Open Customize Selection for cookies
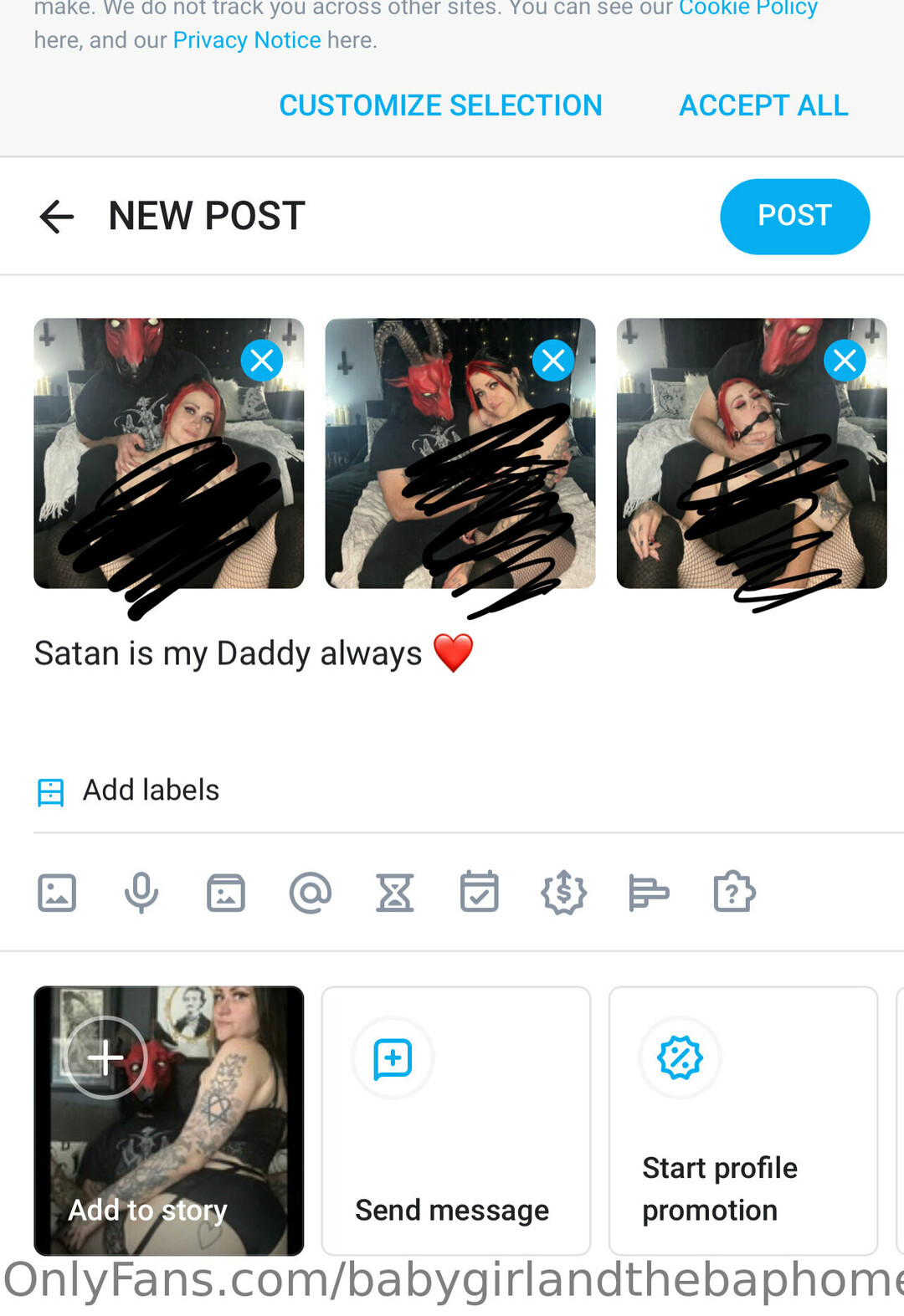The height and width of the screenshot is (1316, 904). coord(440,105)
